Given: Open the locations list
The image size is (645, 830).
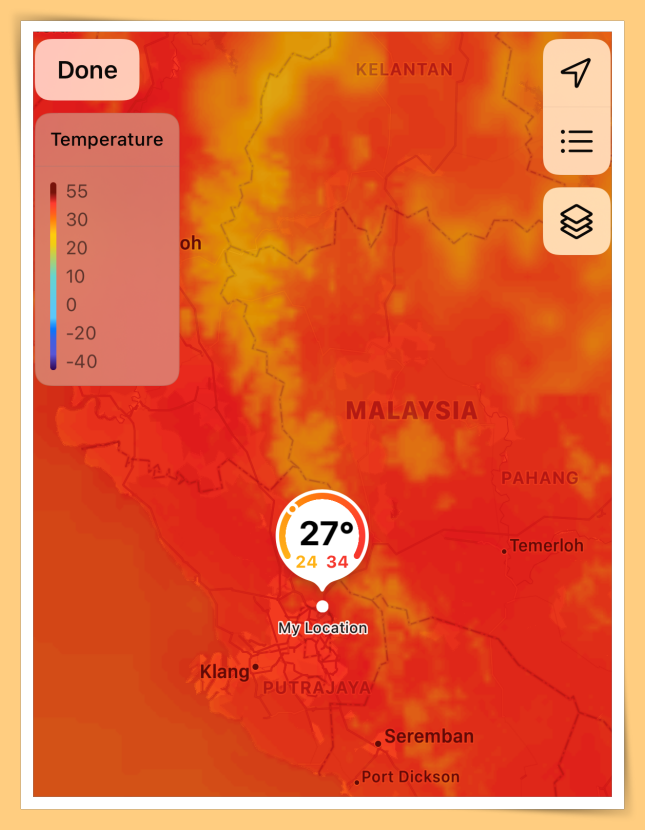Looking at the screenshot, I should 576,141.
